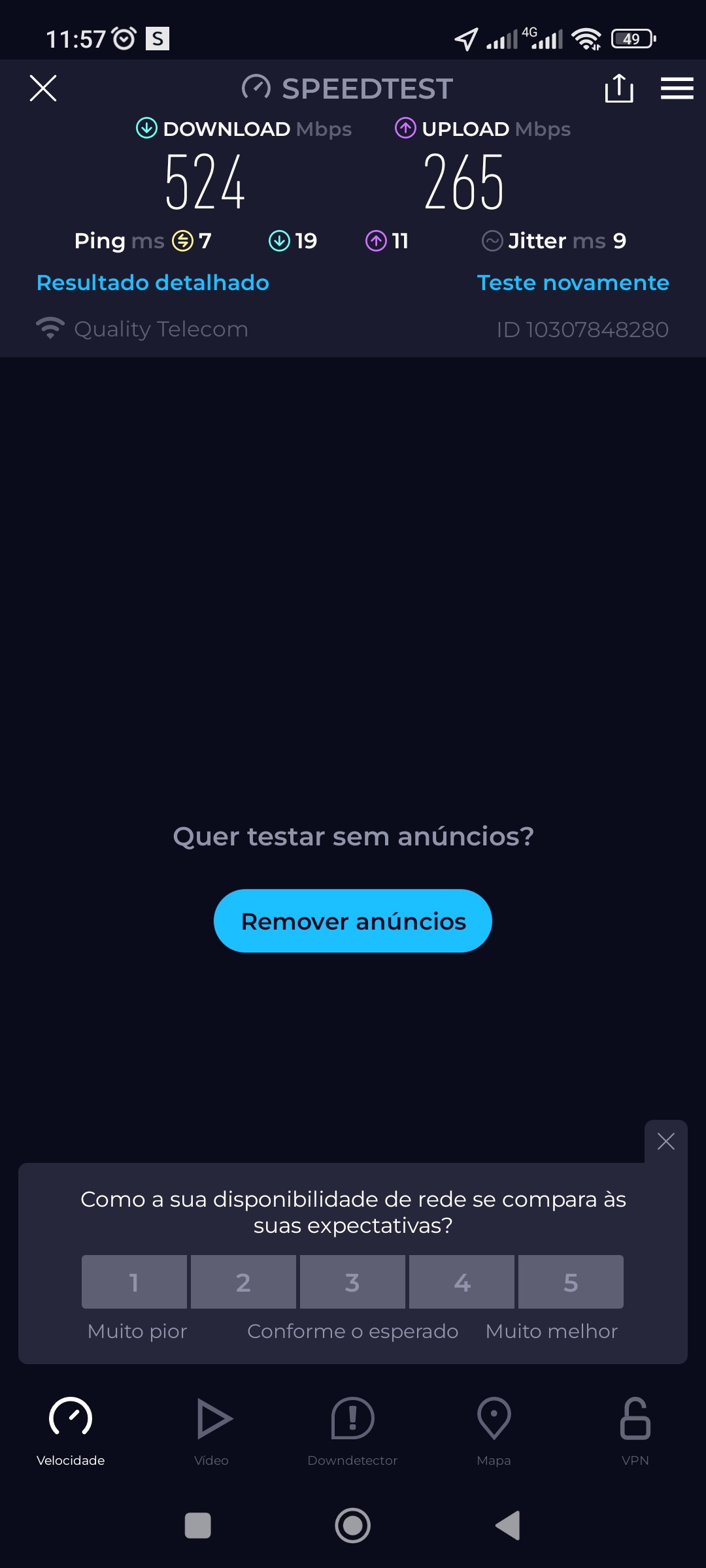Share the speed test result

coord(618,88)
